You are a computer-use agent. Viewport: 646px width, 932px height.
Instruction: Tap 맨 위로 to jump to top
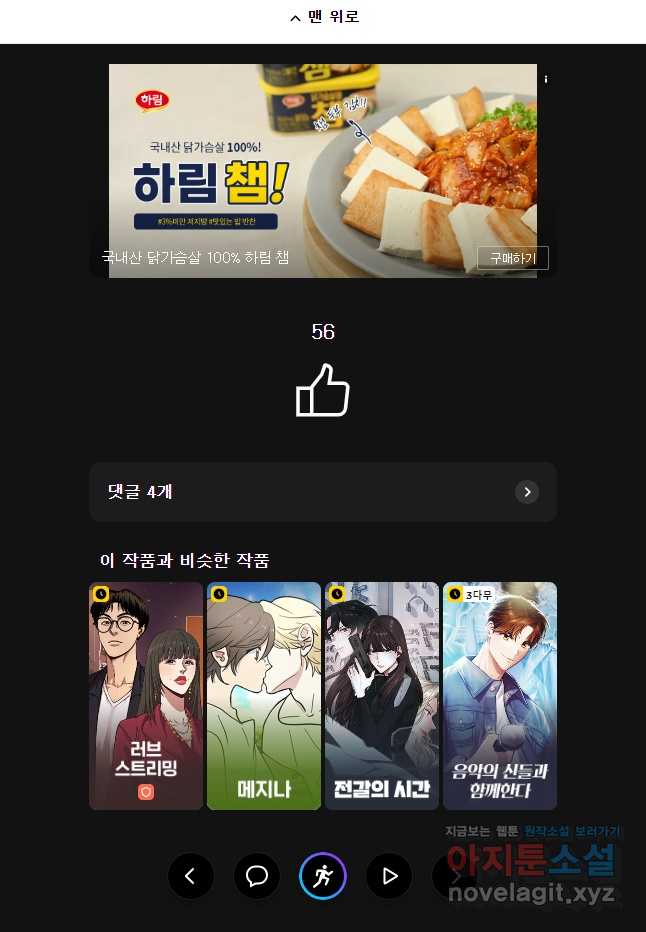[323, 17]
